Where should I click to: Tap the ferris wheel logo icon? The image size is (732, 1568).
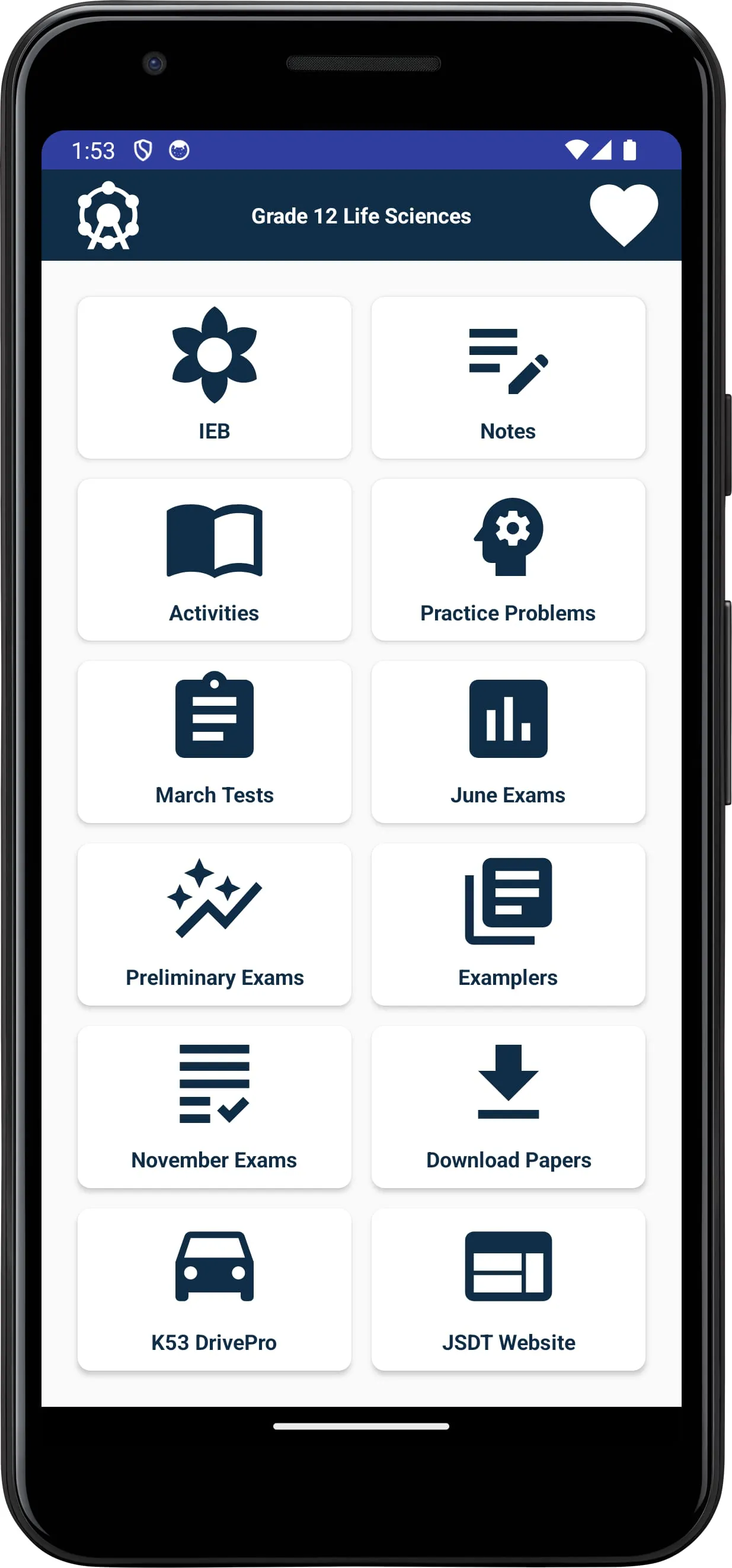click(108, 215)
